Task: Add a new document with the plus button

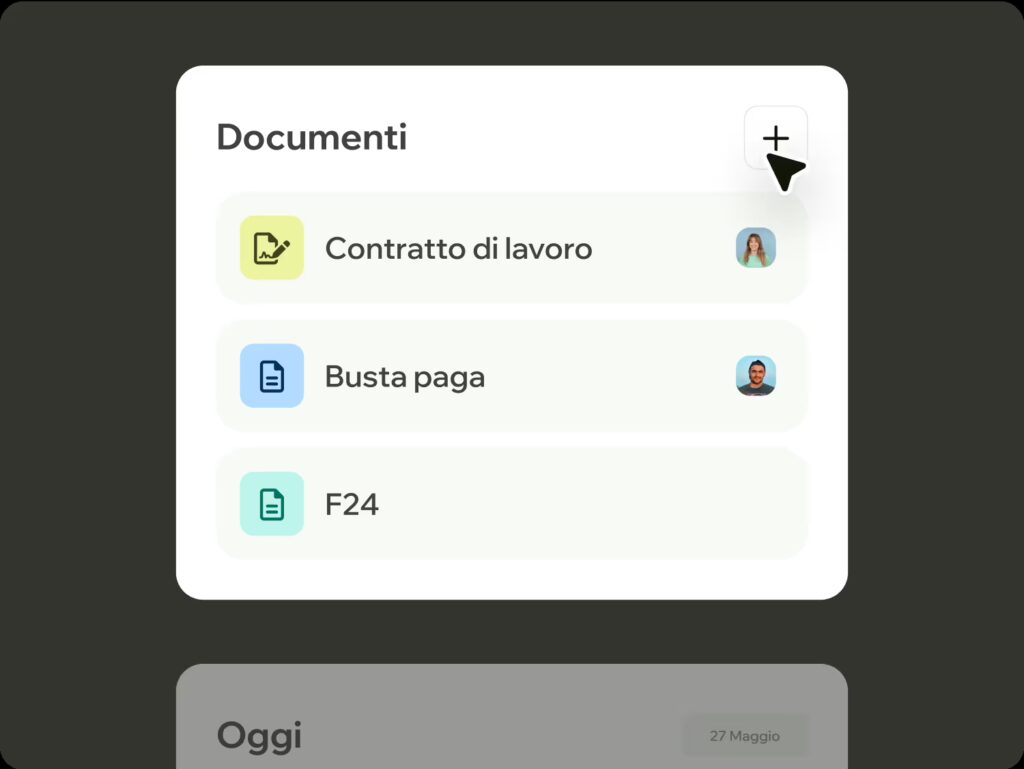Action: point(776,138)
